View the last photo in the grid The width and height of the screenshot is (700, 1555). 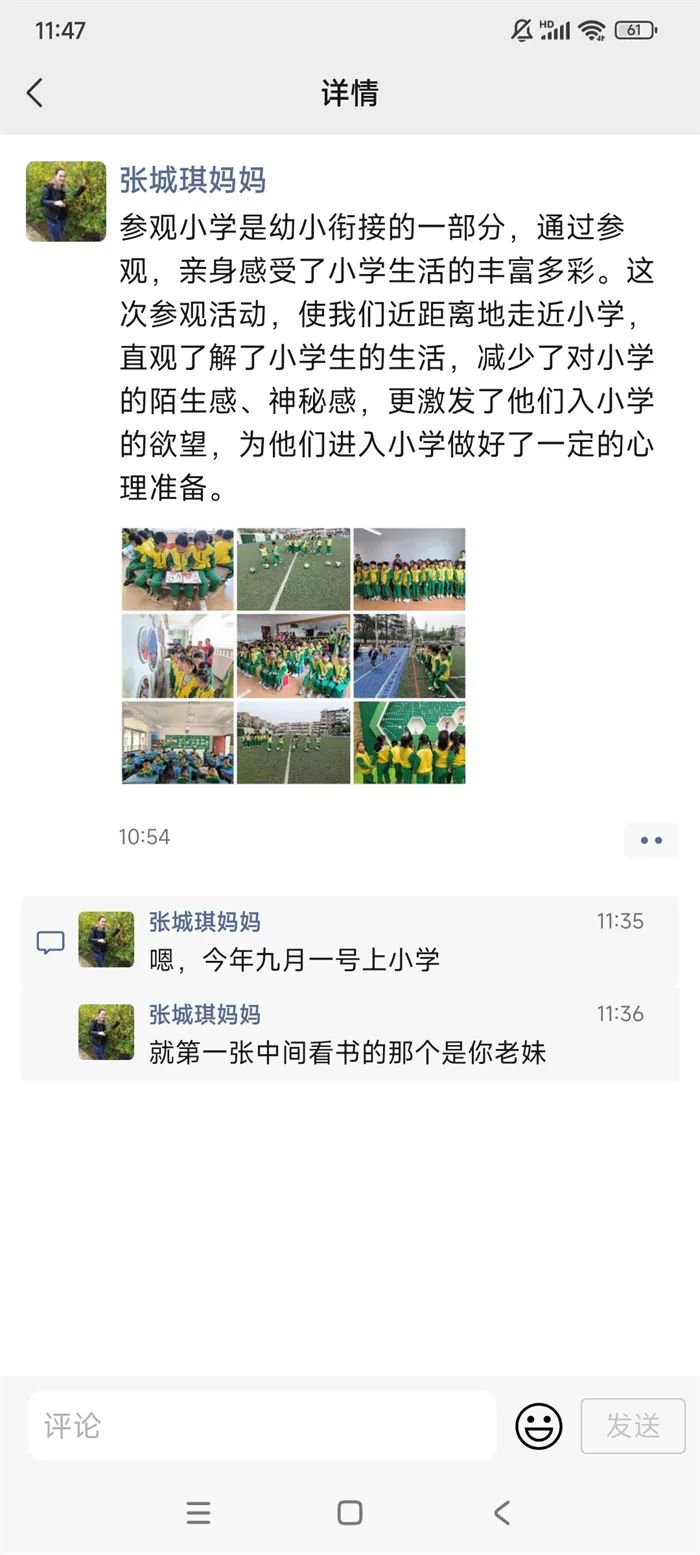pyautogui.click(x=409, y=742)
